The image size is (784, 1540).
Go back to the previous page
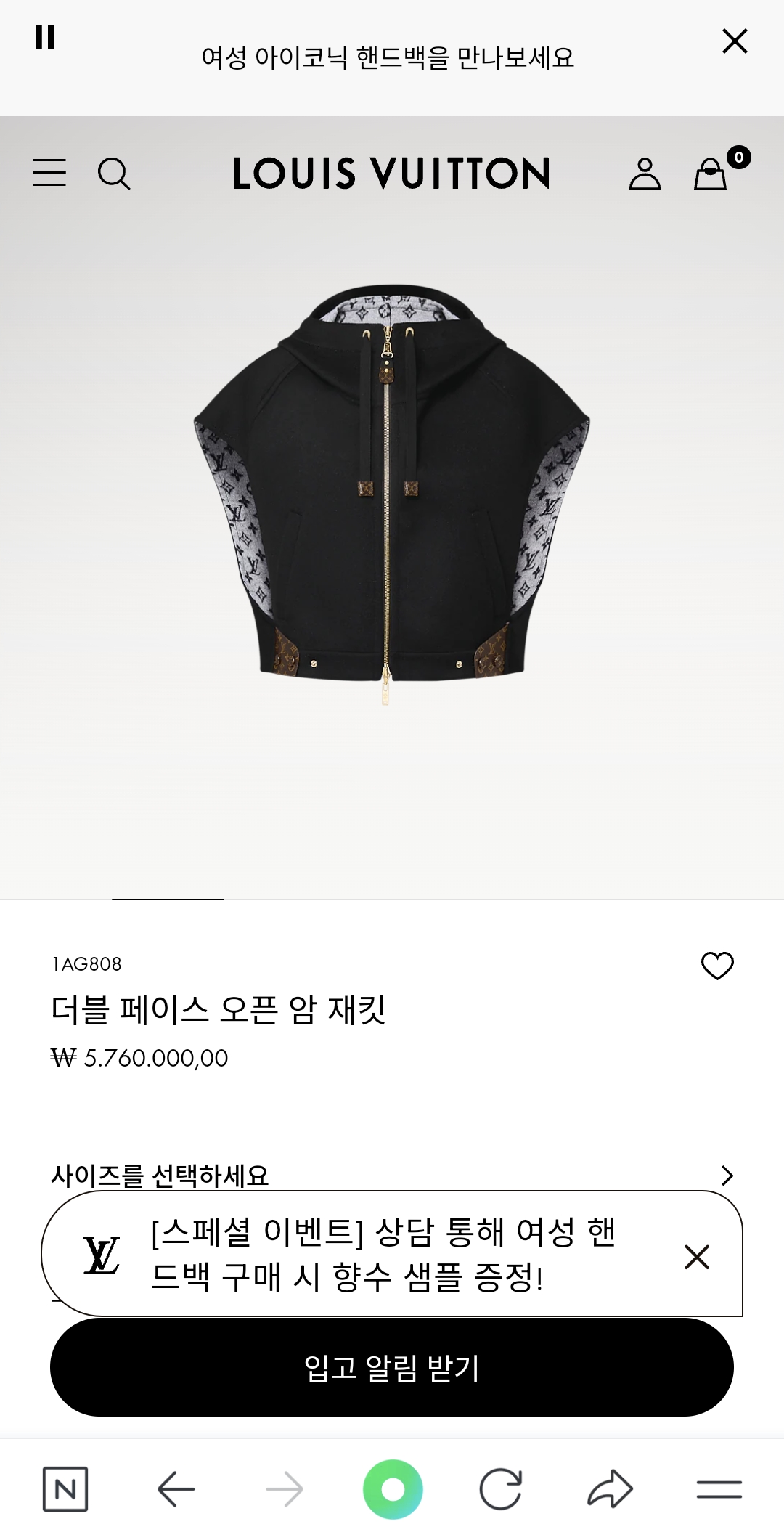coord(176,1489)
